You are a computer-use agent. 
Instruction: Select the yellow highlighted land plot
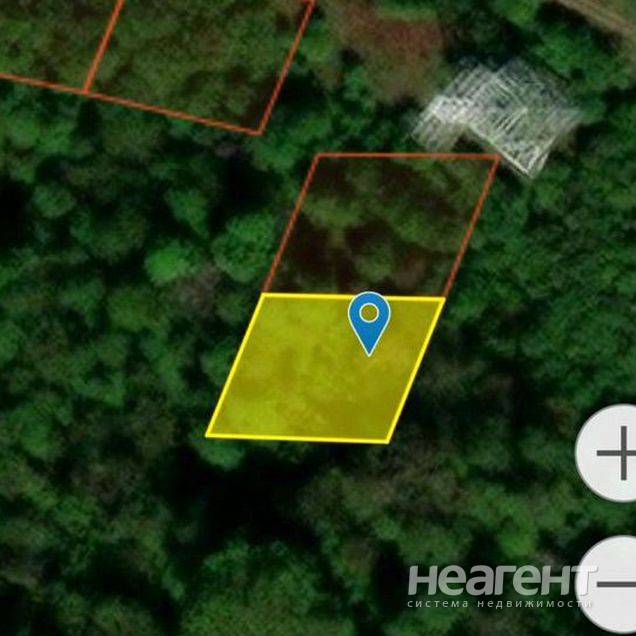click(300, 380)
